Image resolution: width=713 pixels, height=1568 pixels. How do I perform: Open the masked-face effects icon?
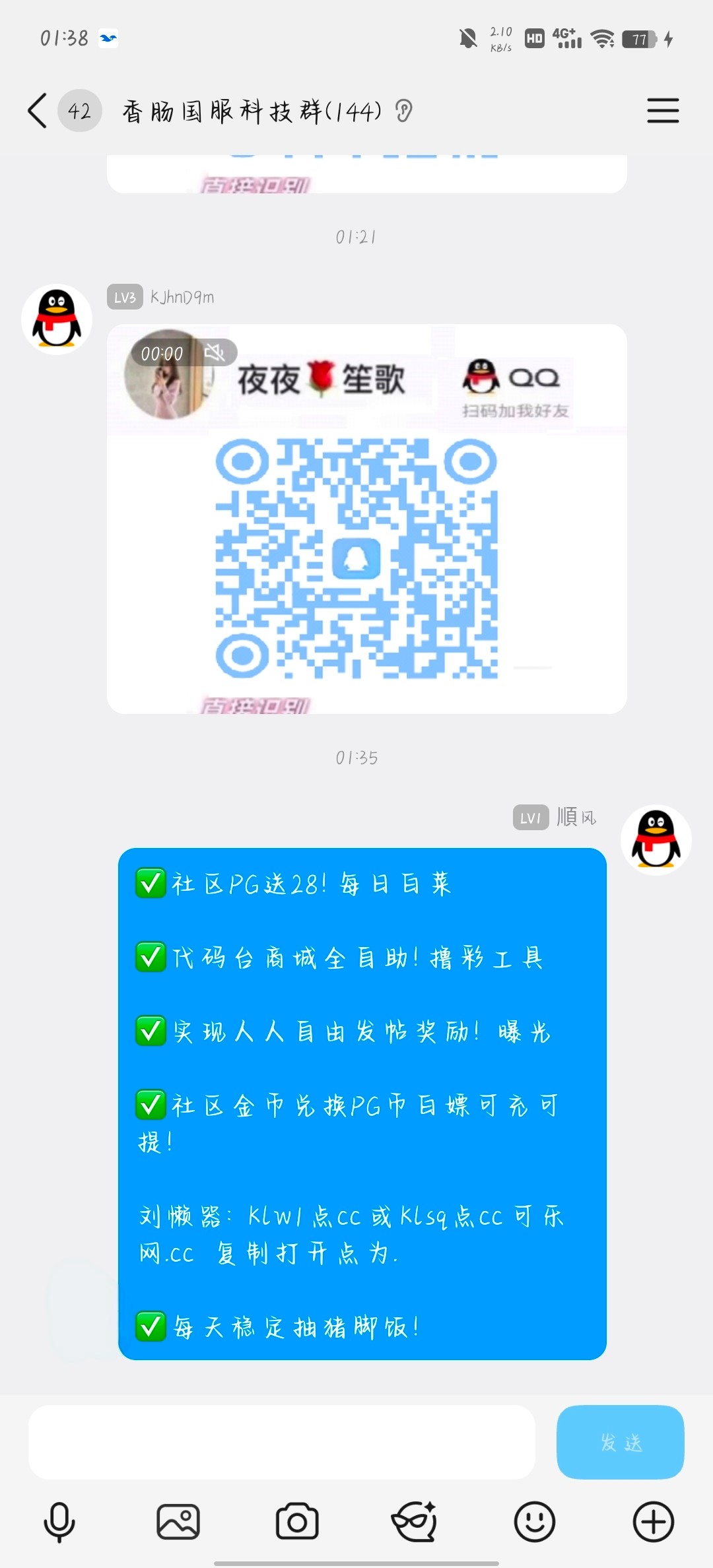[415, 1522]
